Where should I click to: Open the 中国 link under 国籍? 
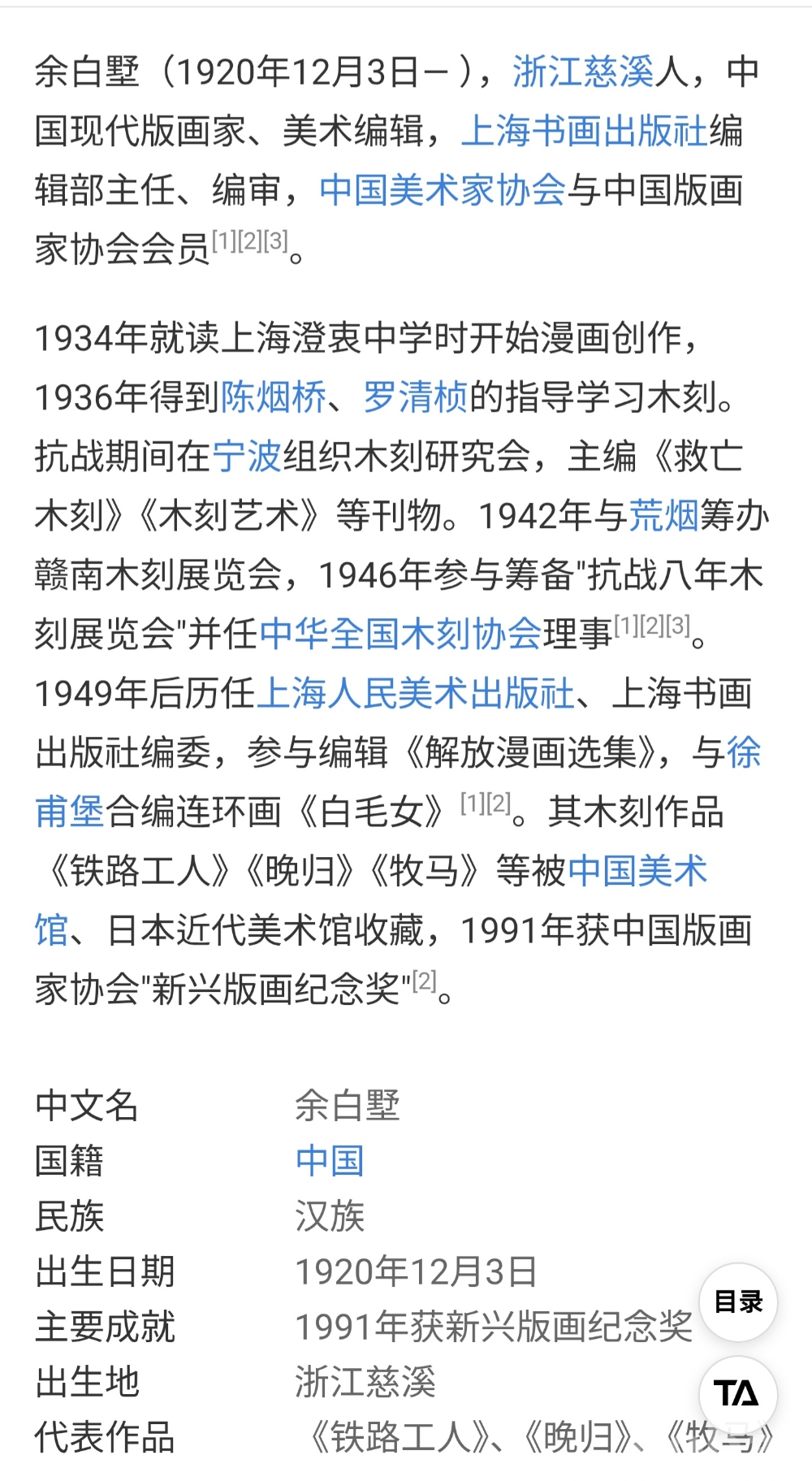point(330,1161)
